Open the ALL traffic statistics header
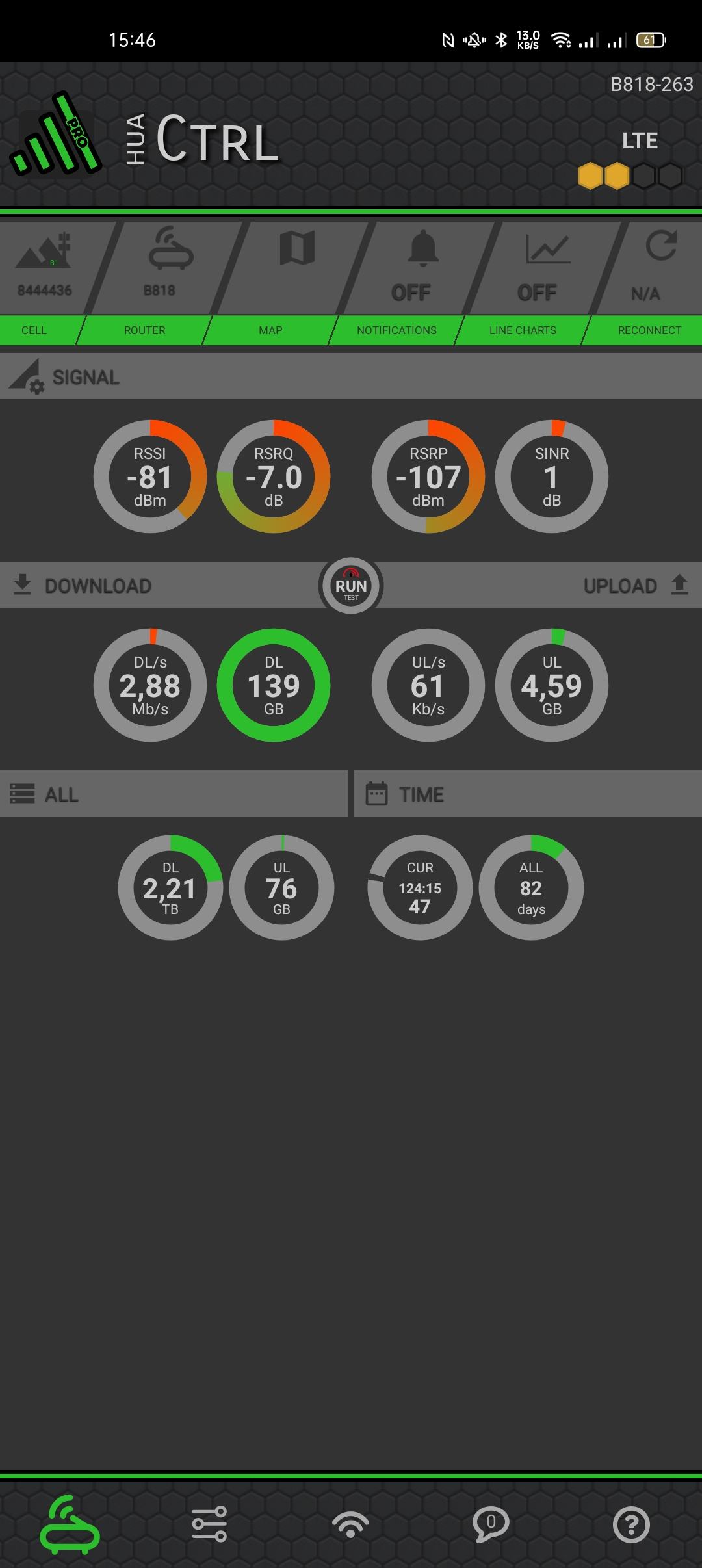The height and width of the screenshot is (1568, 702). coord(174,794)
